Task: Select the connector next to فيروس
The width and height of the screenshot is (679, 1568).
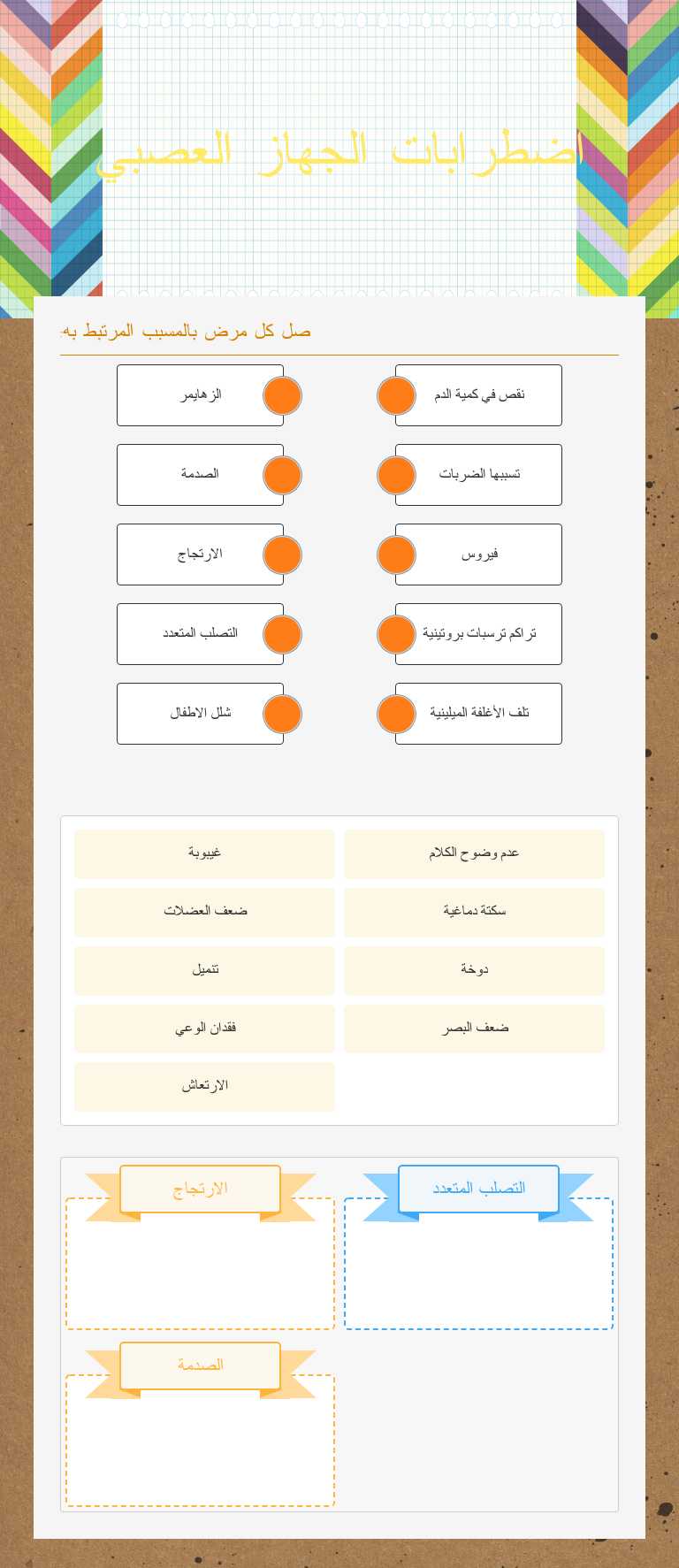Action: click(396, 555)
